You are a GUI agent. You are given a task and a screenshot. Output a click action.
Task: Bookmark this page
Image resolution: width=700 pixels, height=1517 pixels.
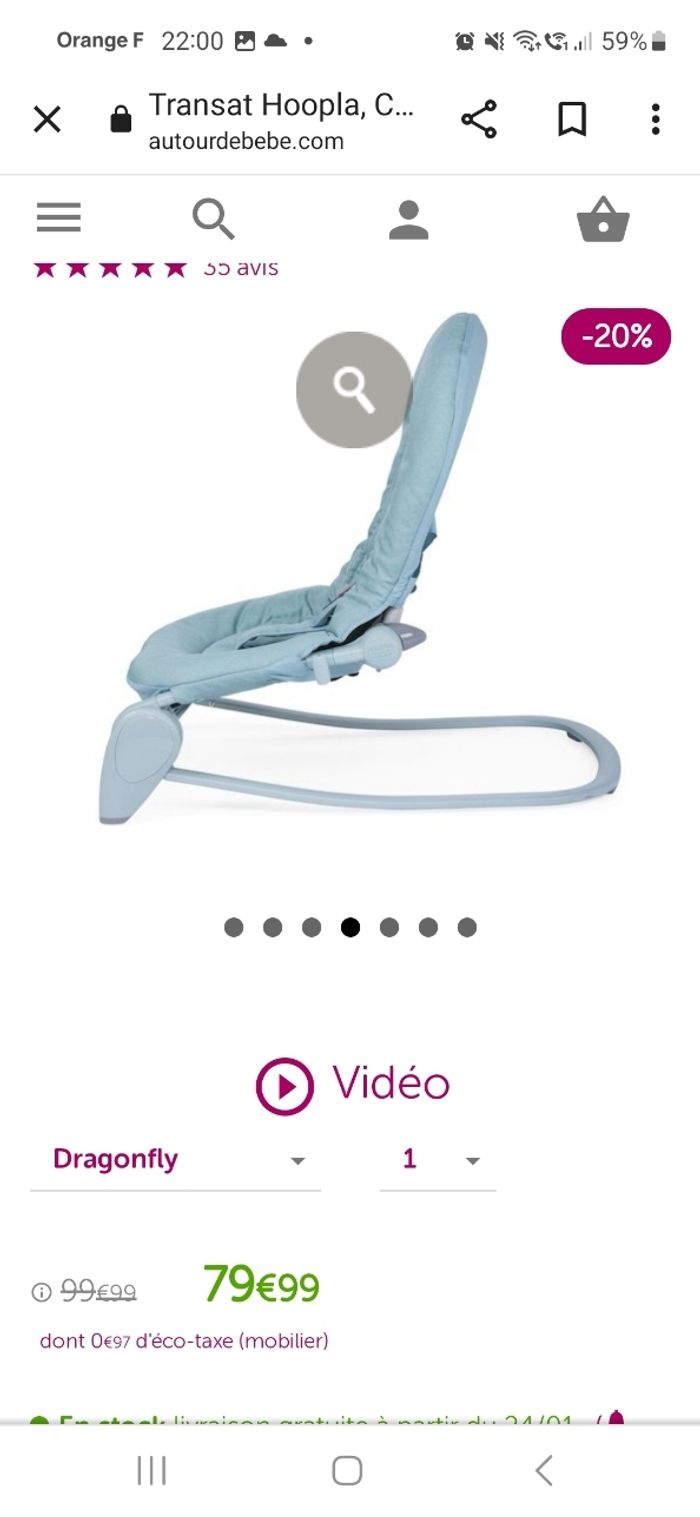571,120
